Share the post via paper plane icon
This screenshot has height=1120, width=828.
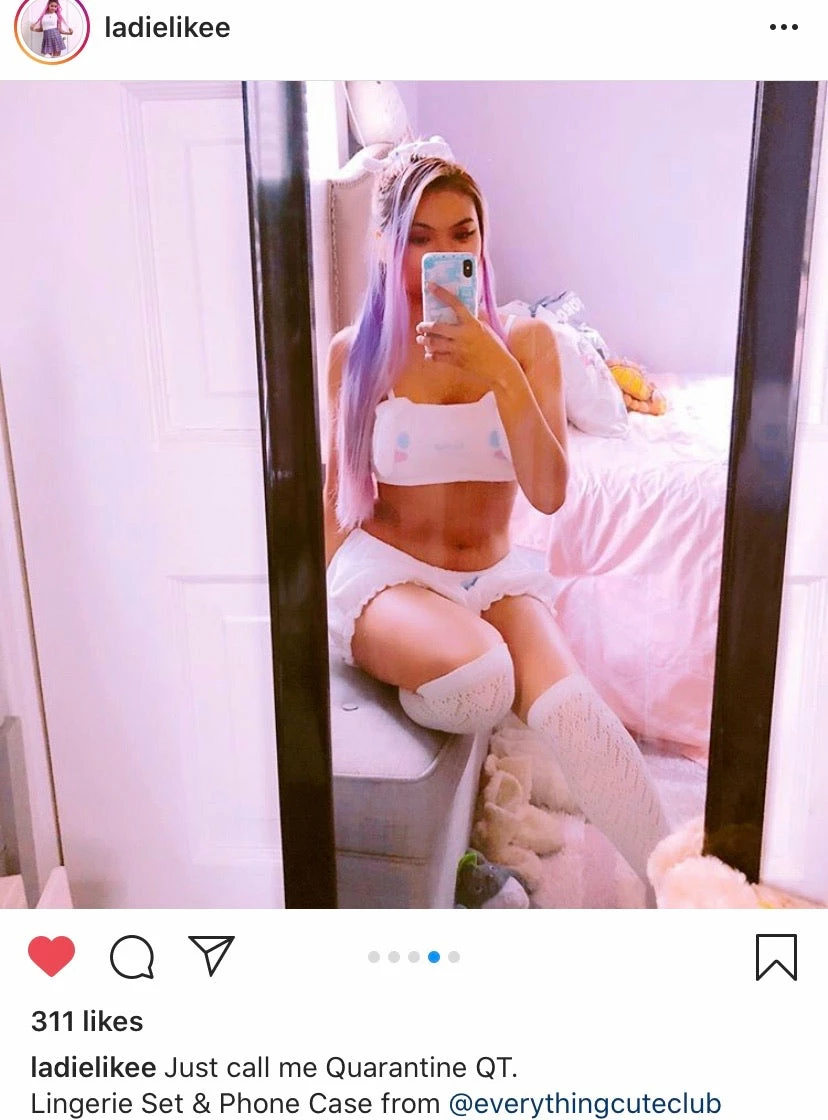pos(211,956)
